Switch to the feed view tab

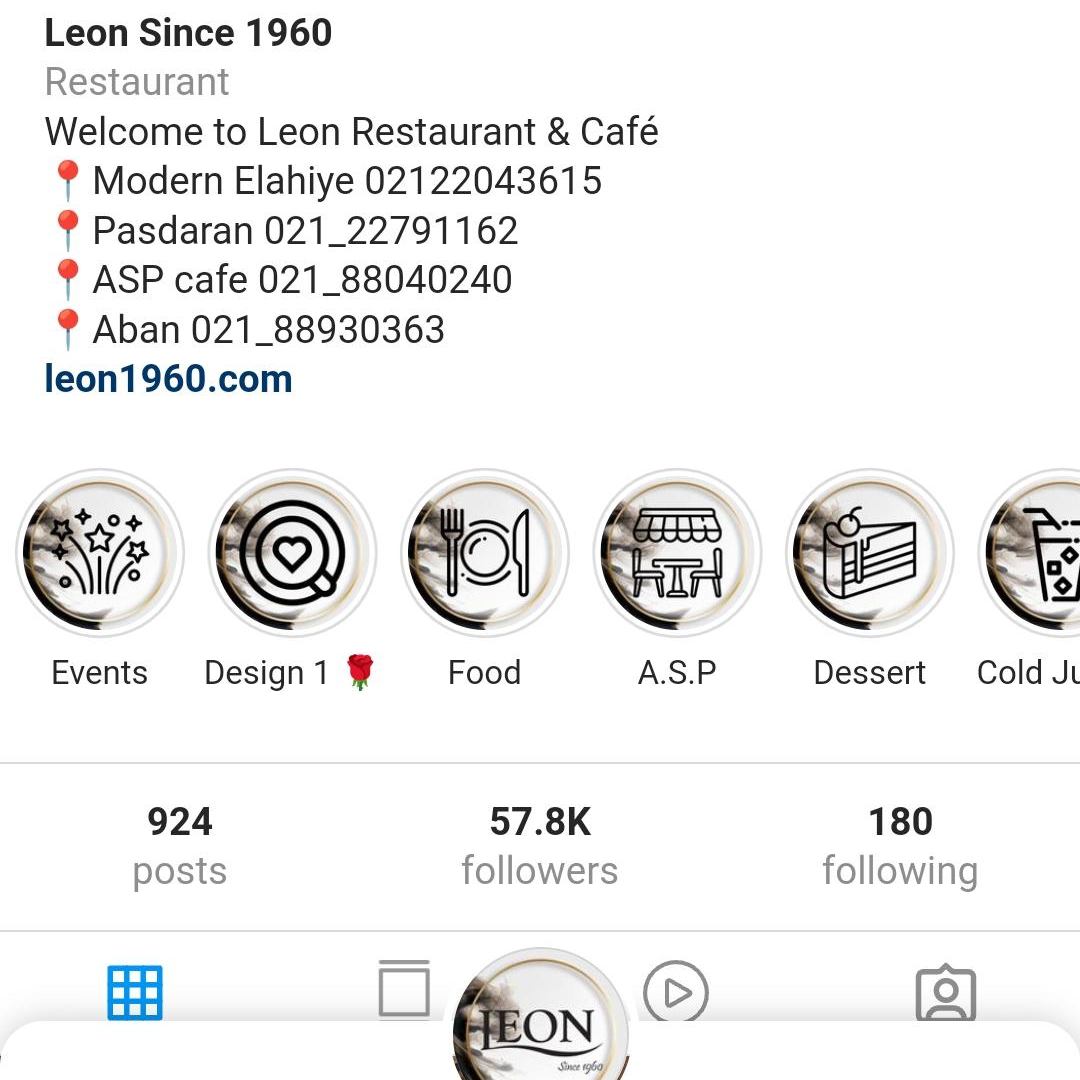pos(404,988)
